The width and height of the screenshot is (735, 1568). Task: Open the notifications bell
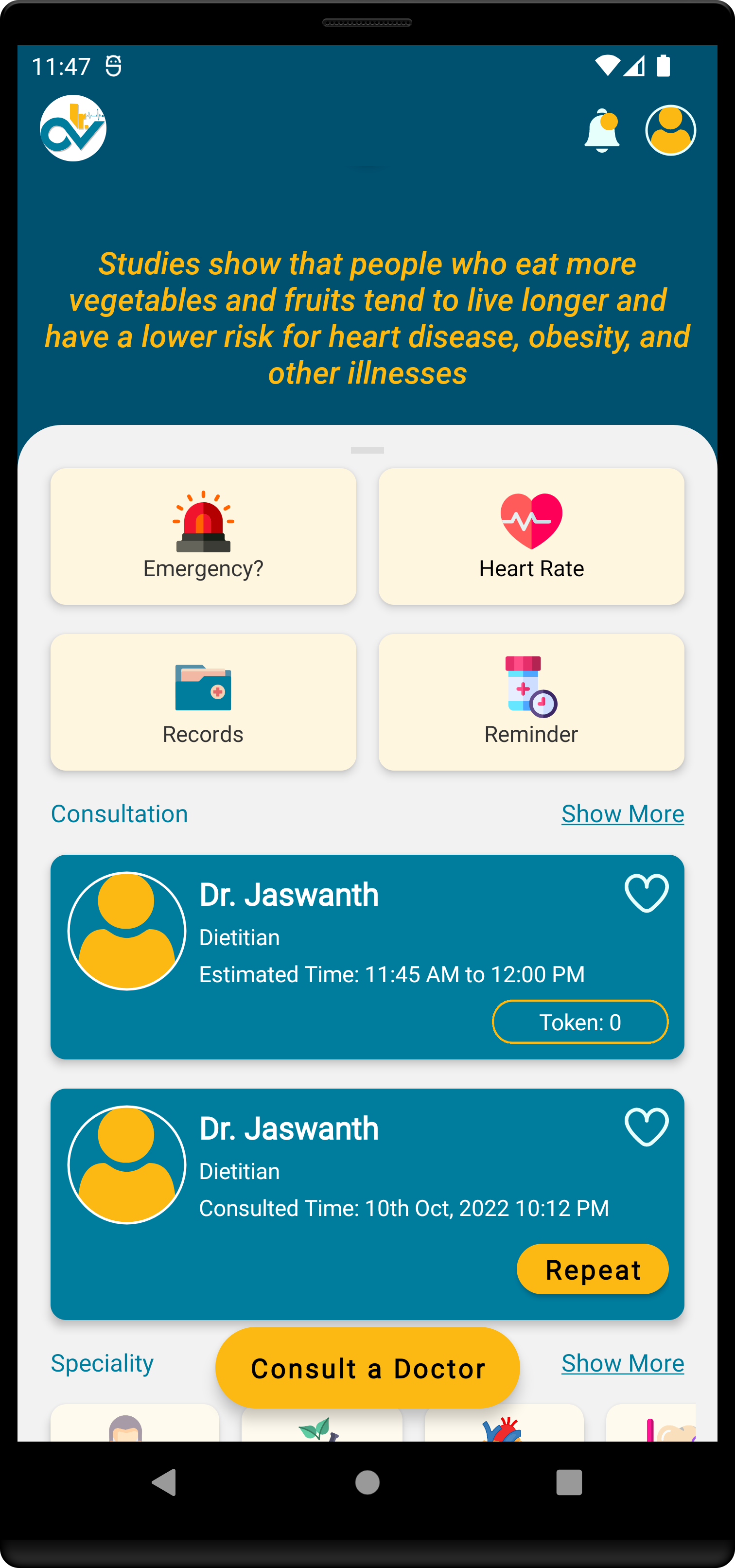pyautogui.click(x=602, y=130)
